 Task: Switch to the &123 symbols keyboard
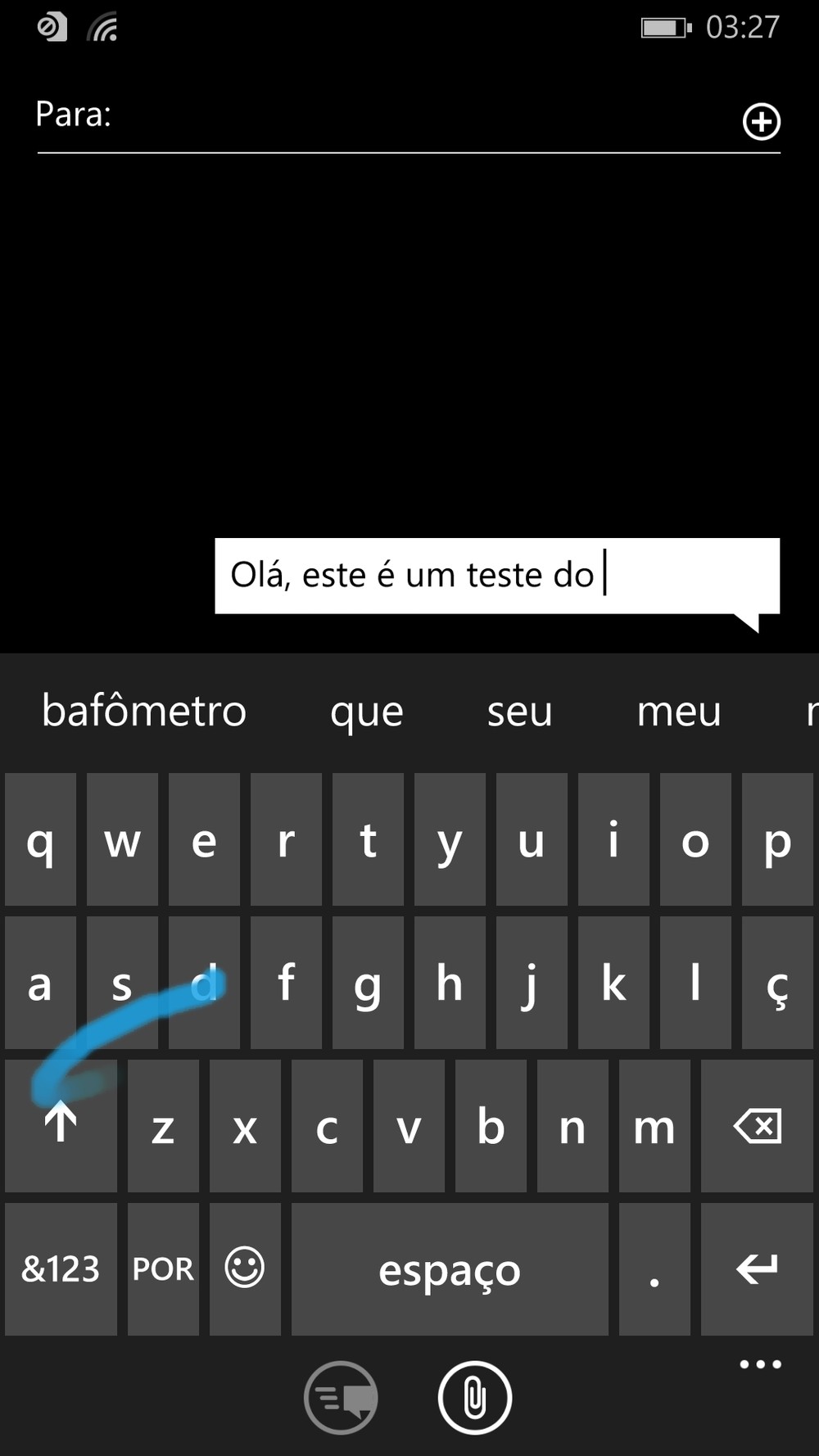click(61, 1268)
